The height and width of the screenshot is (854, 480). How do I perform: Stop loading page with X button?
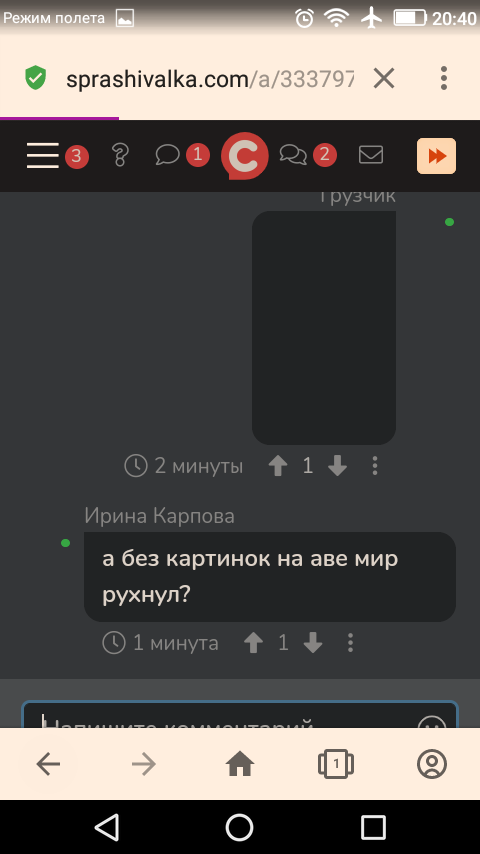384,80
